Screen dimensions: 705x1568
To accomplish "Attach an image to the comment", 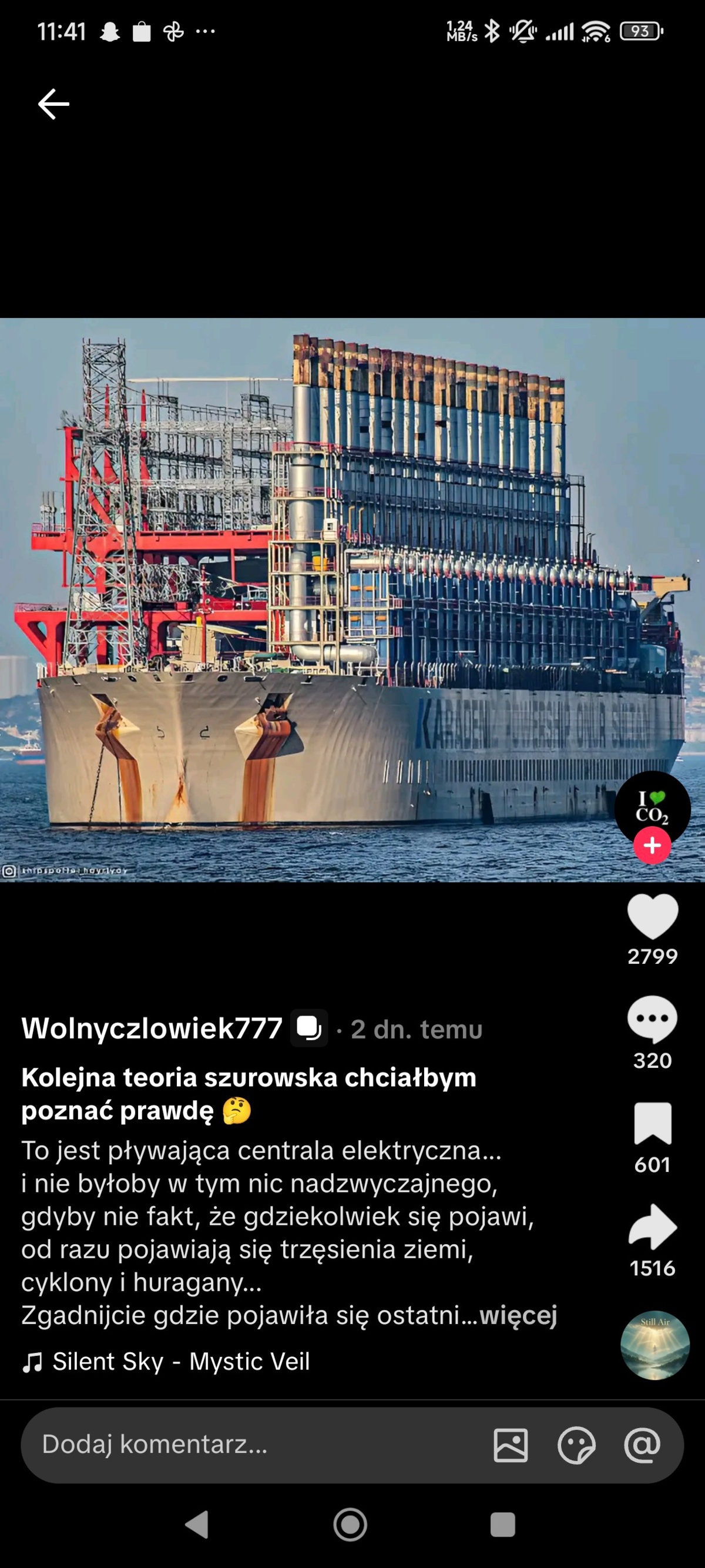I will click(x=511, y=1445).
